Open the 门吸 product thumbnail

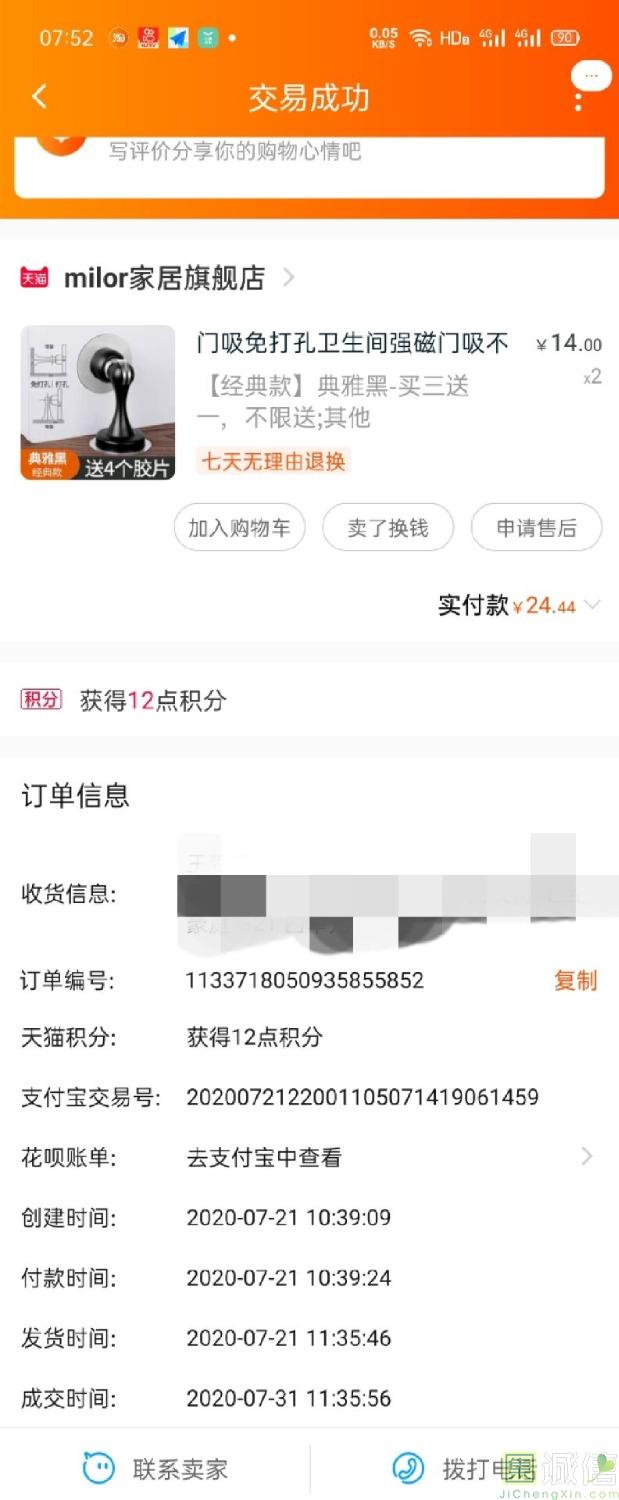point(98,402)
